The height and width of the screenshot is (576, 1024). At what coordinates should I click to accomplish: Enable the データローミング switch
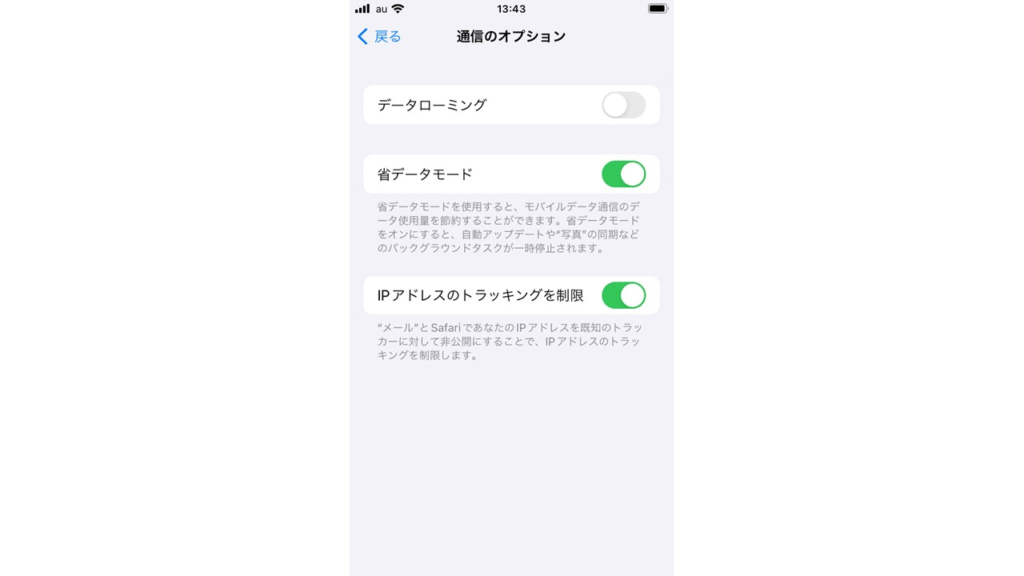(x=623, y=105)
